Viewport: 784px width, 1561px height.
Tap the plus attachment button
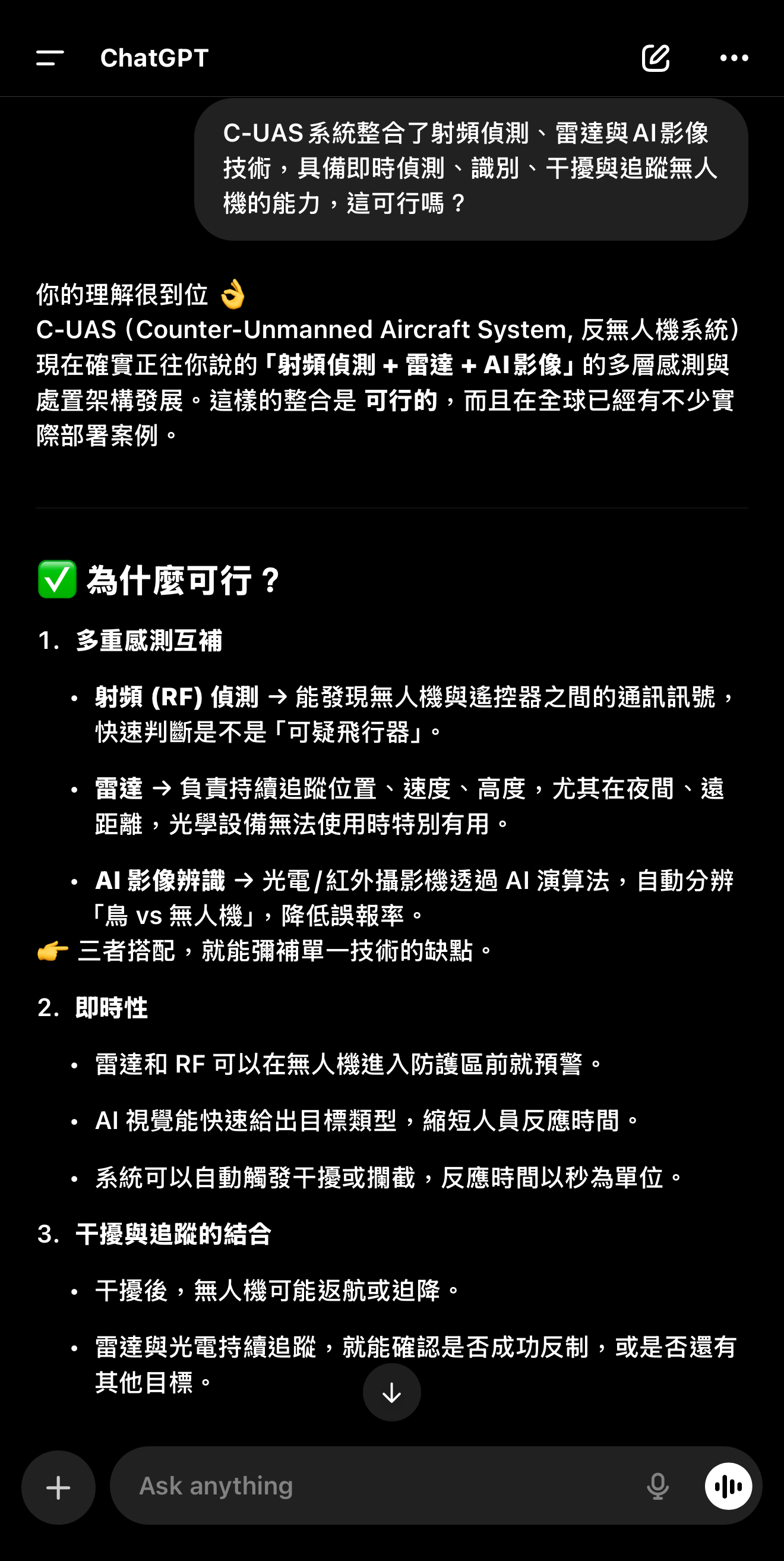[58, 1487]
